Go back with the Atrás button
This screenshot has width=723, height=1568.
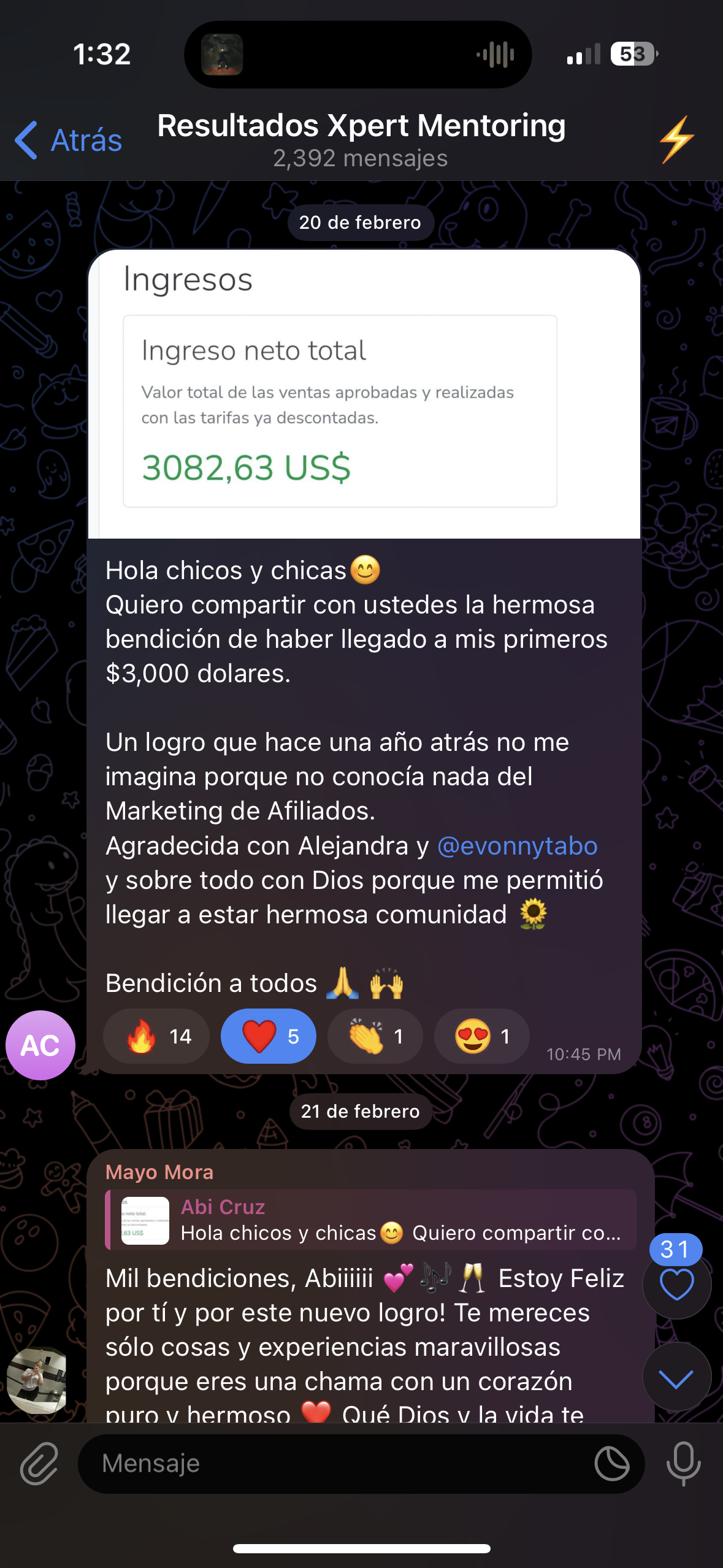pos(69,140)
